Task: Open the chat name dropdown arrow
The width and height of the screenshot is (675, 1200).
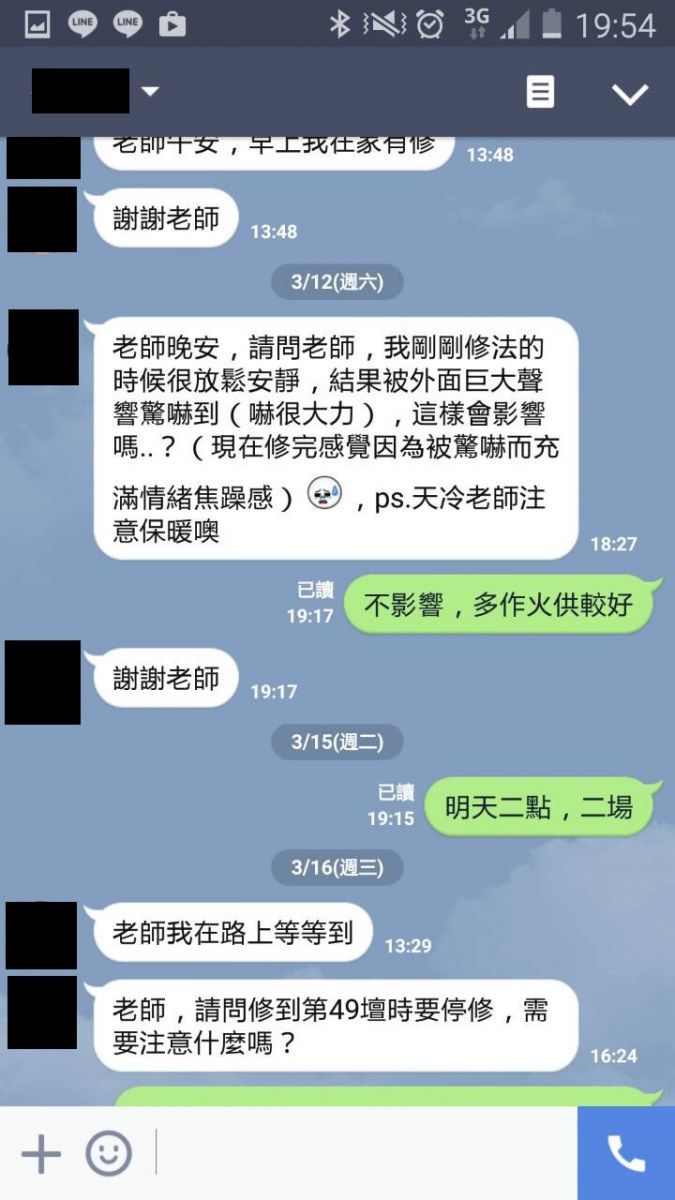Action: (150, 92)
